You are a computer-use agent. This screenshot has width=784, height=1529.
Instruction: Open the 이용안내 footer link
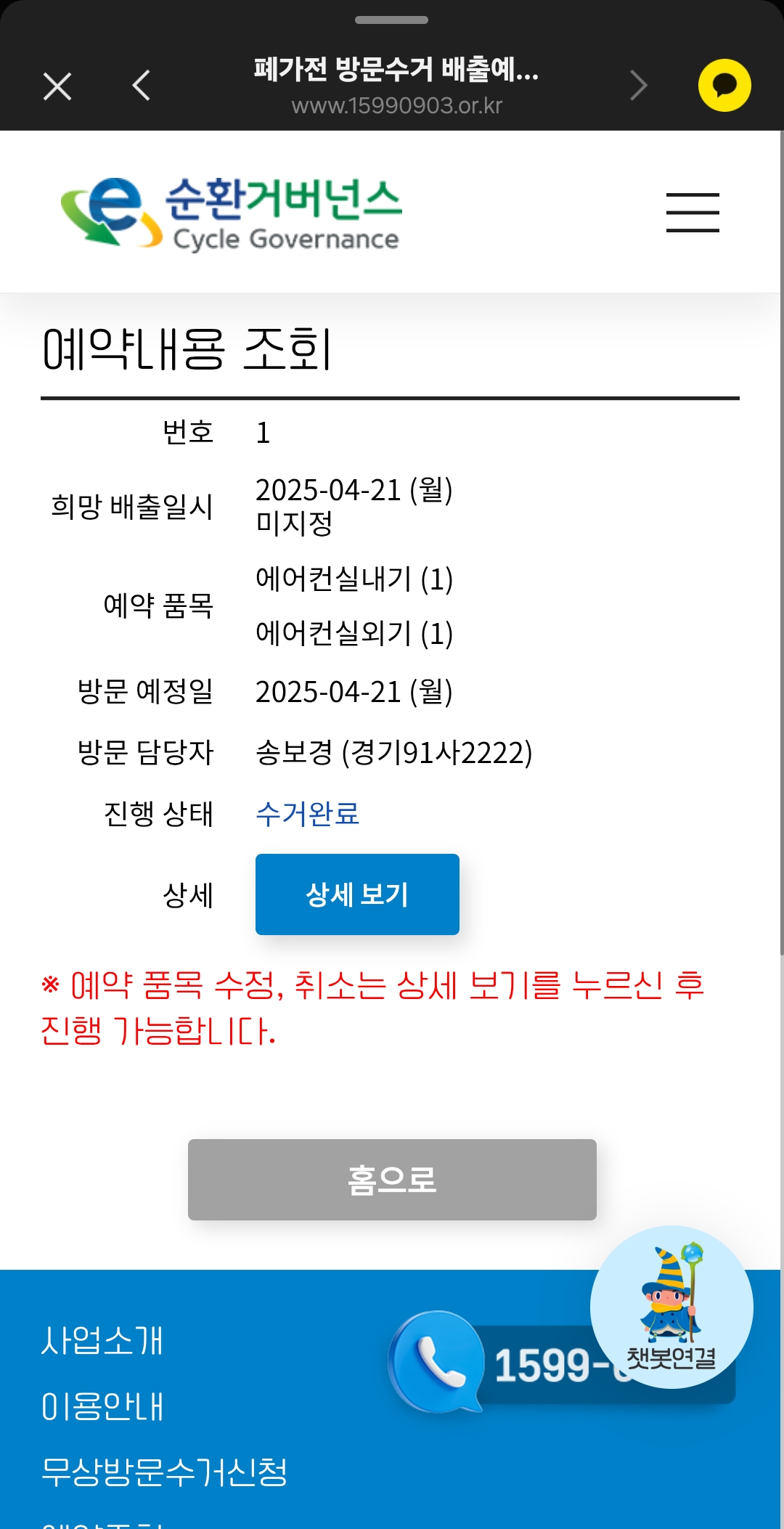click(x=102, y=1406)
